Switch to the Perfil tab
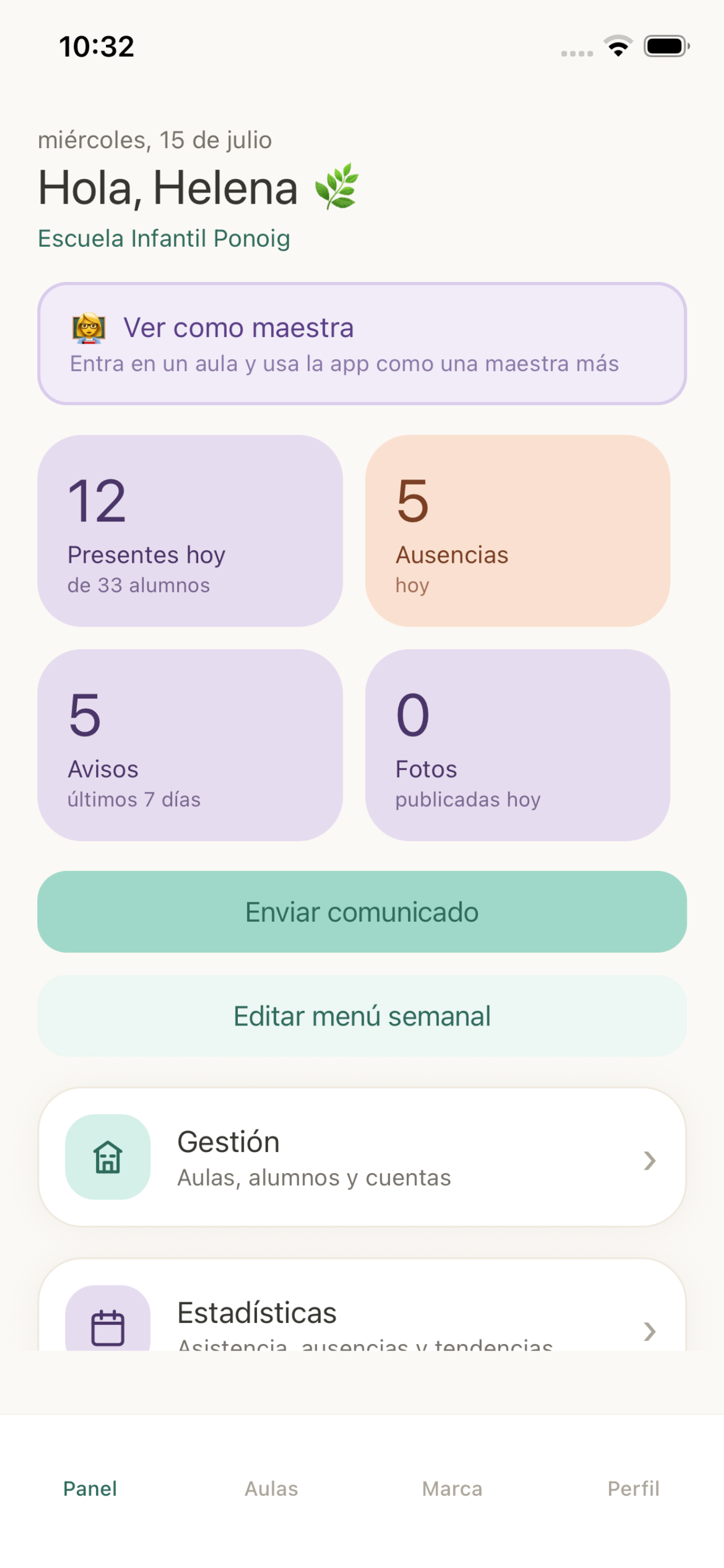This screenshot has height=1568, width=724. [x=633, y=1488]
